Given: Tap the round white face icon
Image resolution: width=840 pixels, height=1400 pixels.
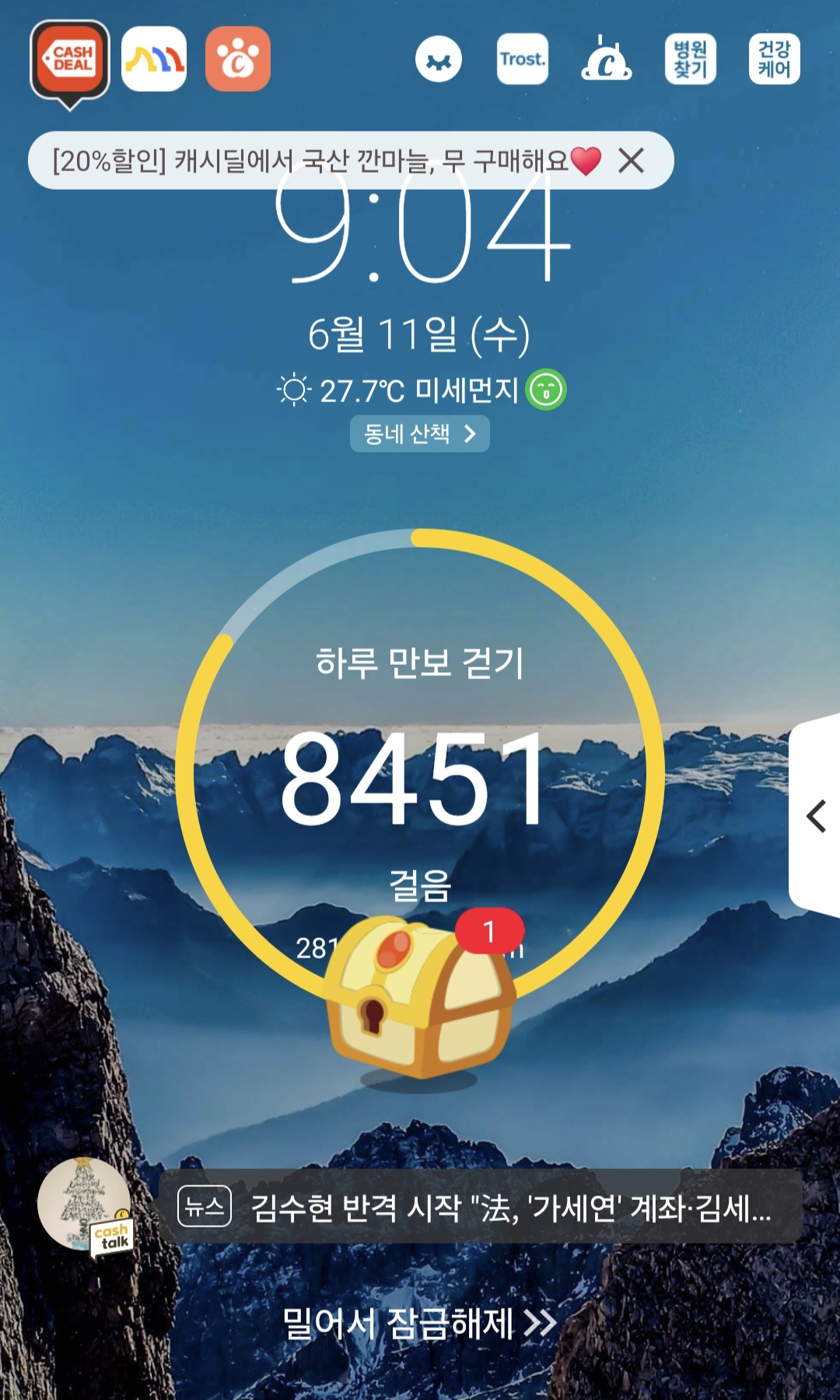Looking at the screenshot, I should [439, 60].
